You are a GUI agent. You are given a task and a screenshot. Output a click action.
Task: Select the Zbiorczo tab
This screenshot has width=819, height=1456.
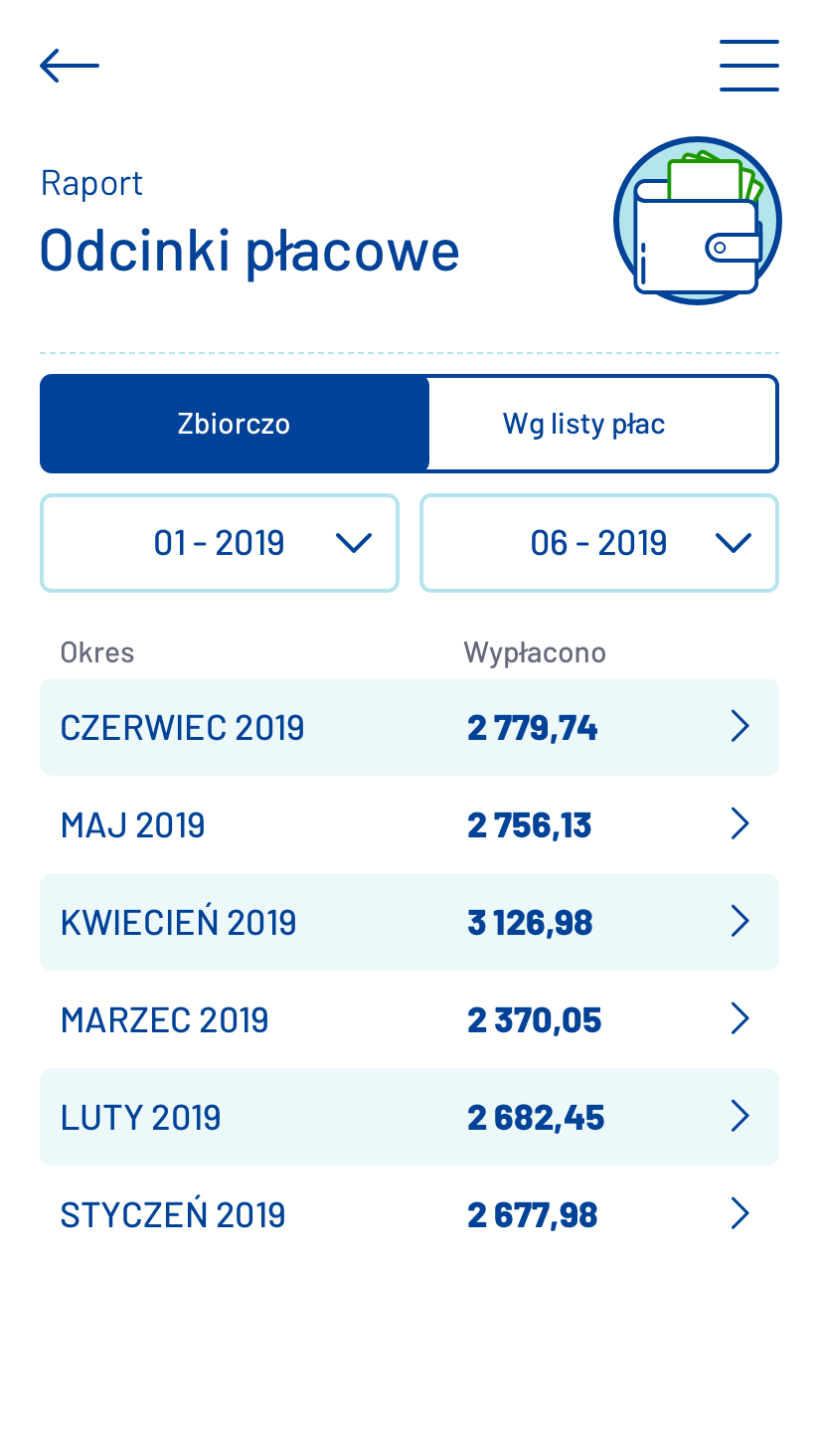(x=235, y=424)
